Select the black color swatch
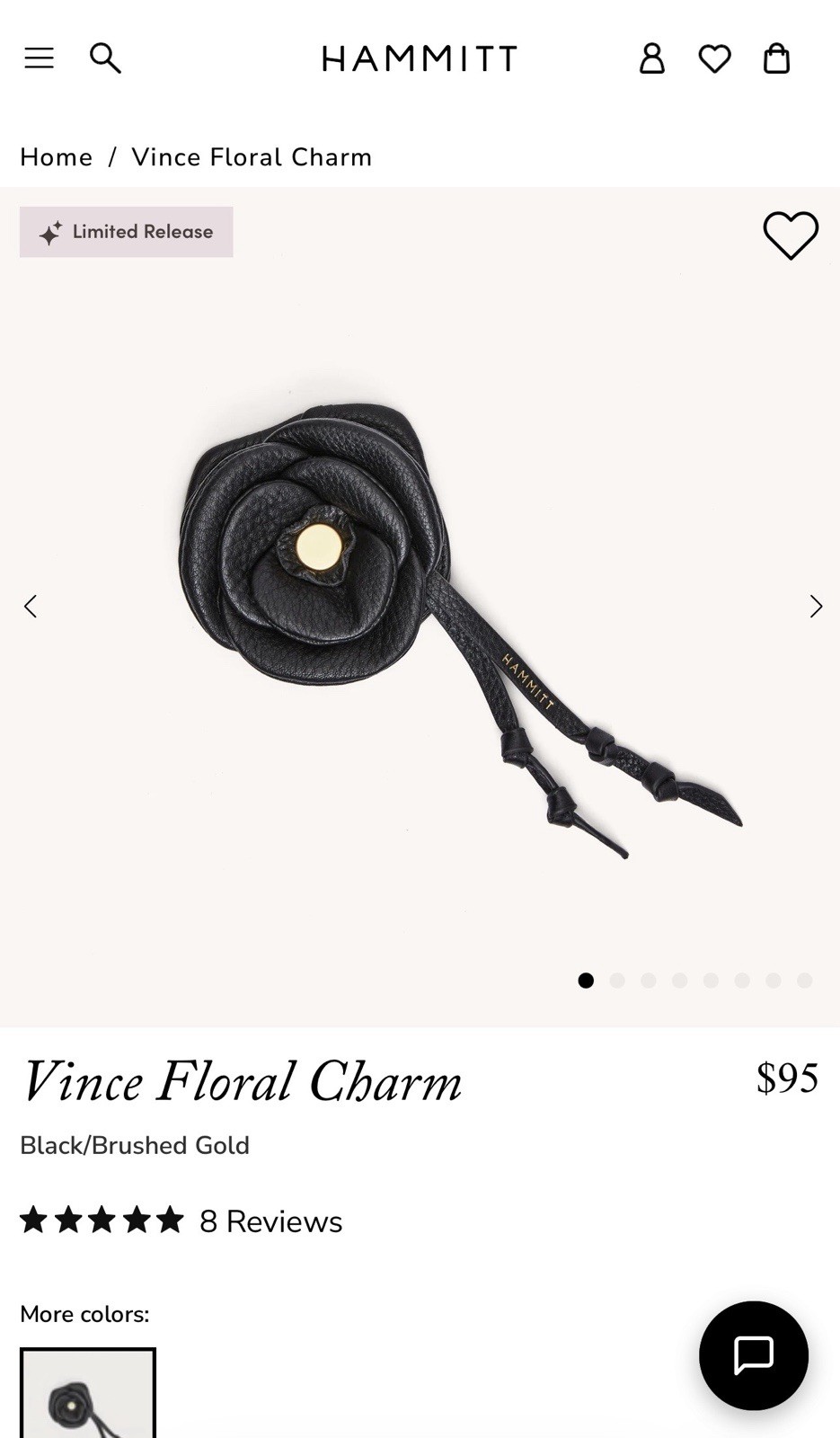The width and height of the screenshot is (840, 1438). coord(88,1394)
